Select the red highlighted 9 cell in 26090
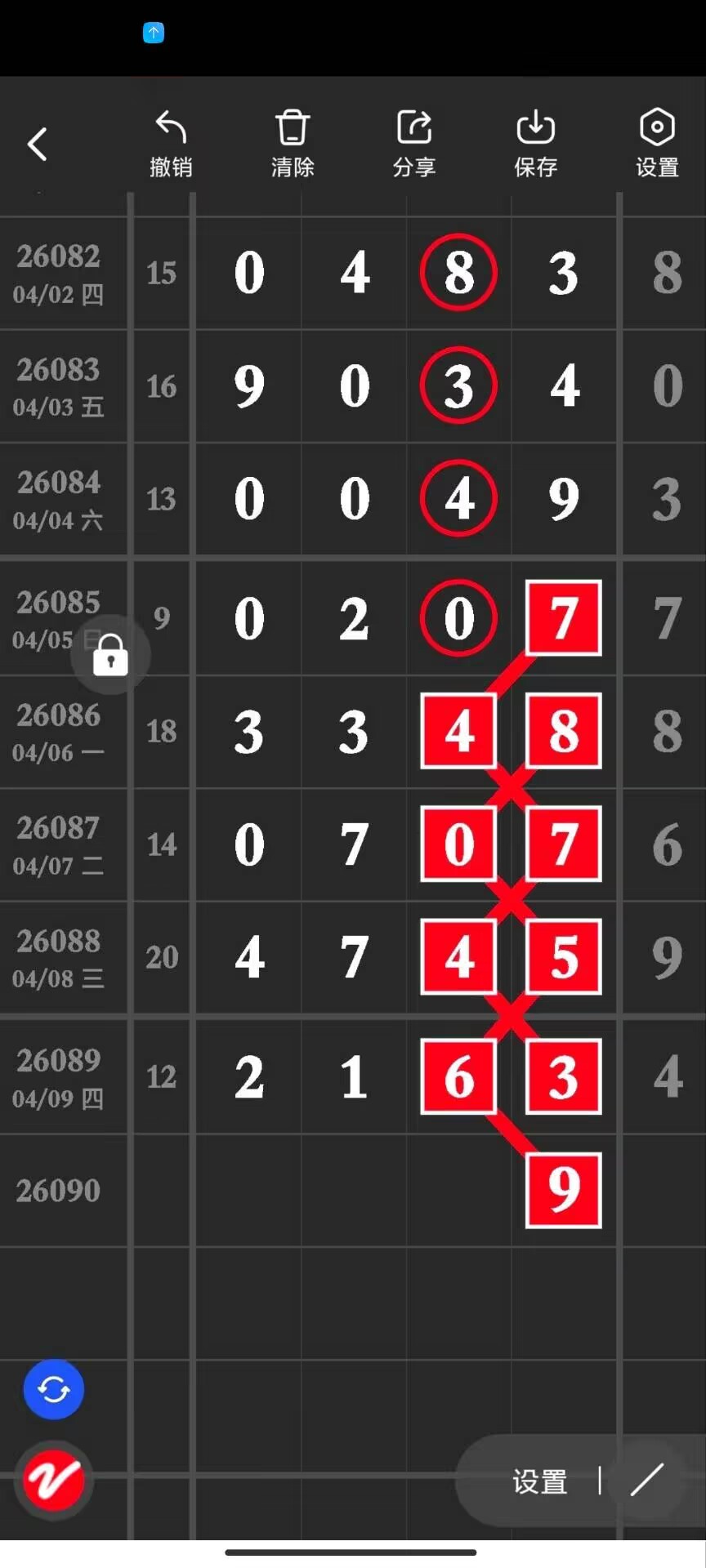The image size is (706, 1568). (562, 1191)
